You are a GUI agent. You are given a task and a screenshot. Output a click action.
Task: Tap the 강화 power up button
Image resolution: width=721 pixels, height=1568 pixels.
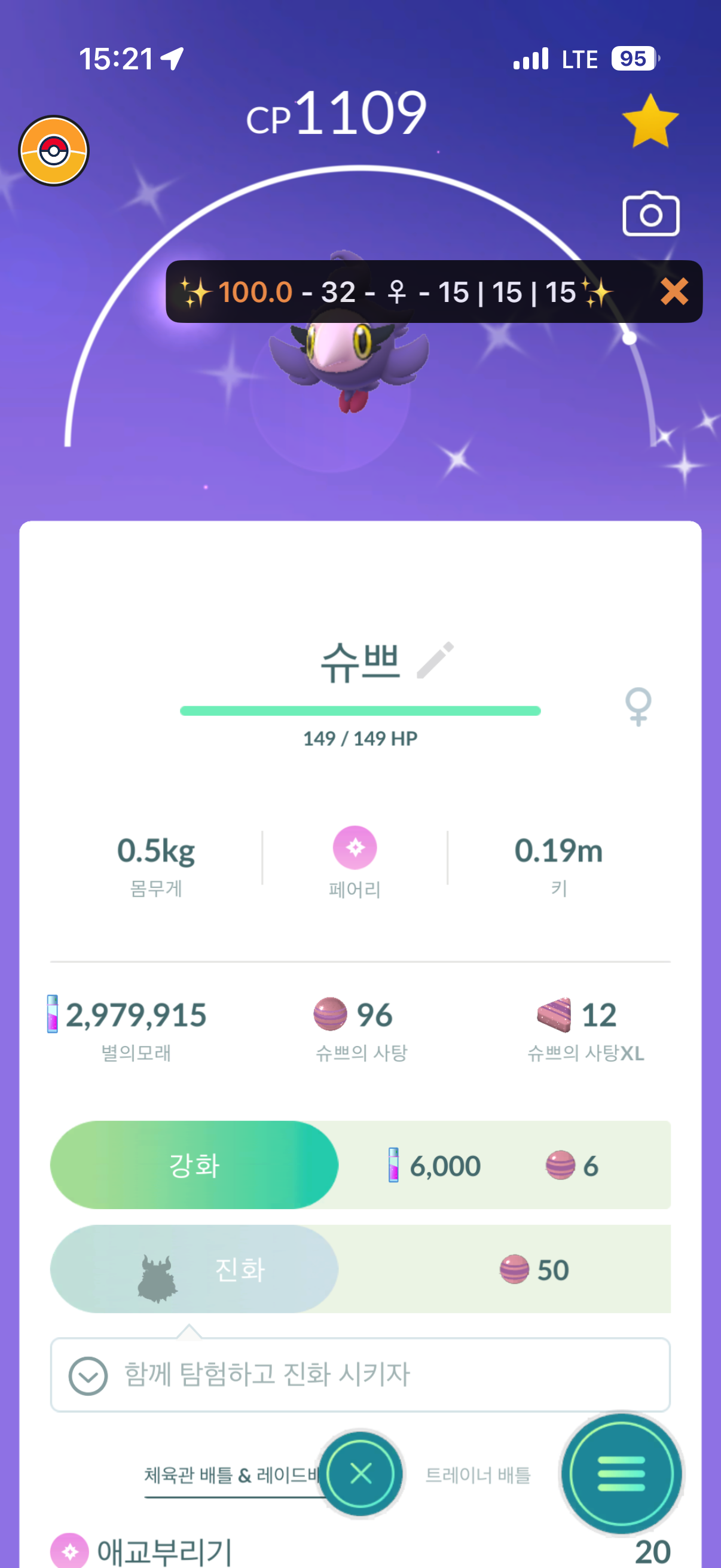coord(194,1164)
